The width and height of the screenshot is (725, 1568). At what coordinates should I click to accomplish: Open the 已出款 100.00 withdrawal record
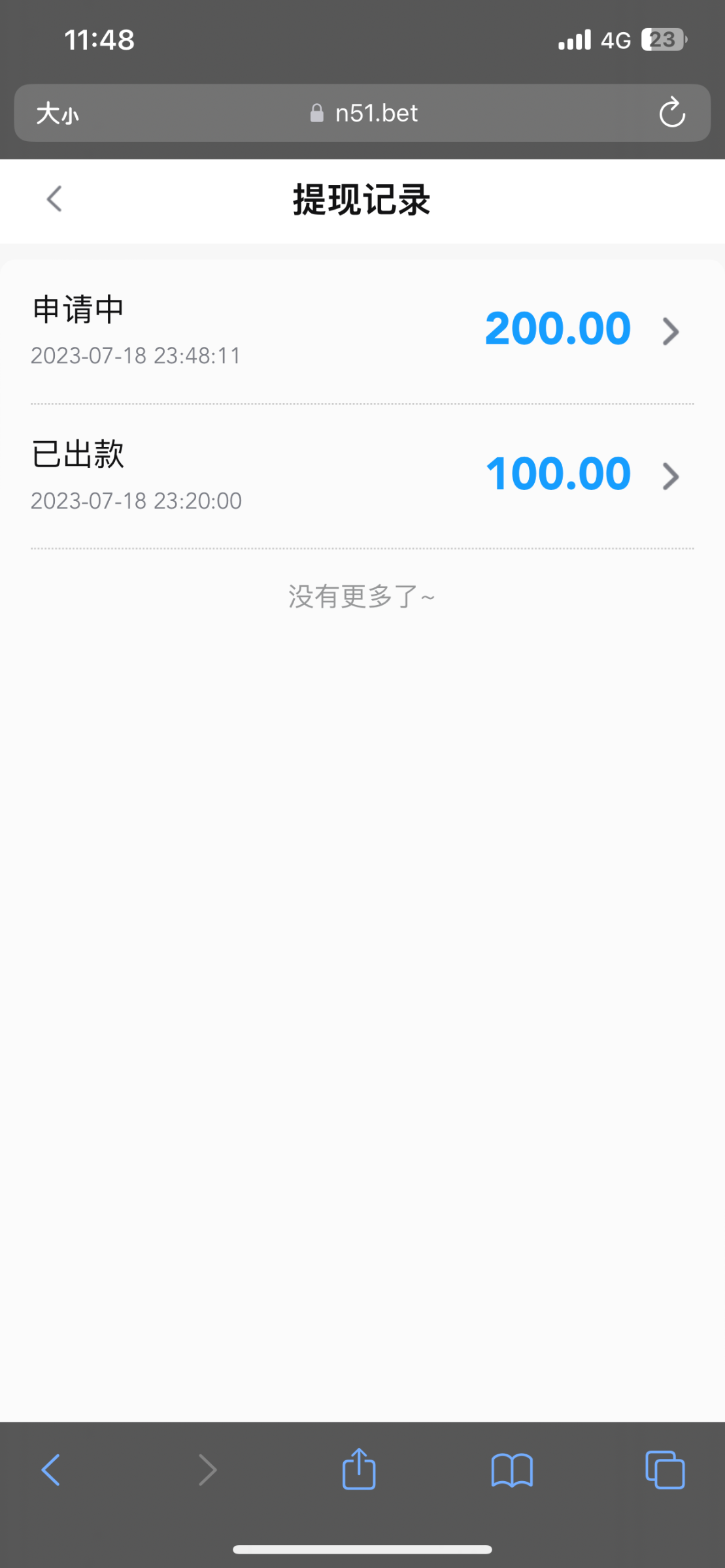point(362,476)
